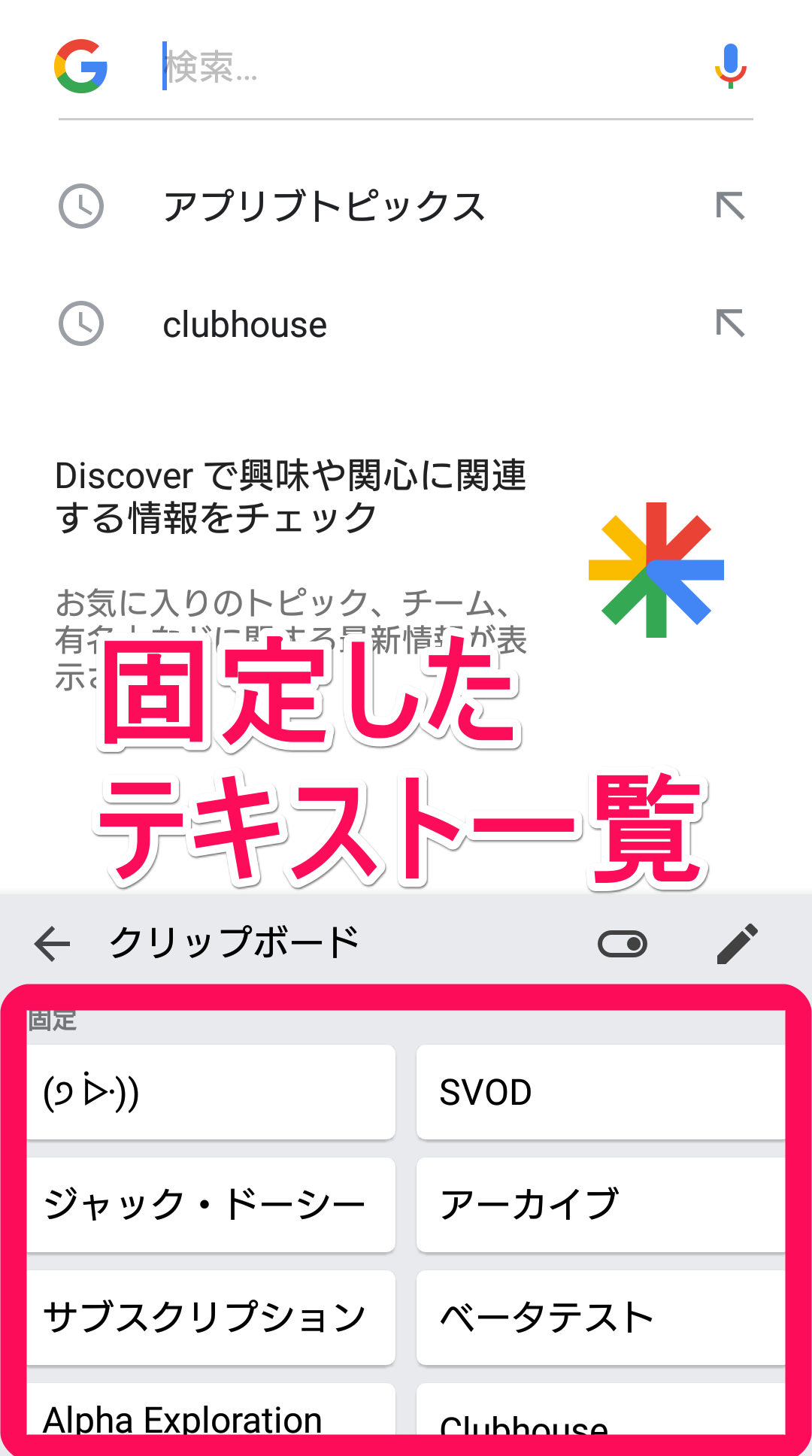Image resolution: width=812 pixels, height=1456 pixels.
Task: Focus the Google search field
Action: coord(421,68)
